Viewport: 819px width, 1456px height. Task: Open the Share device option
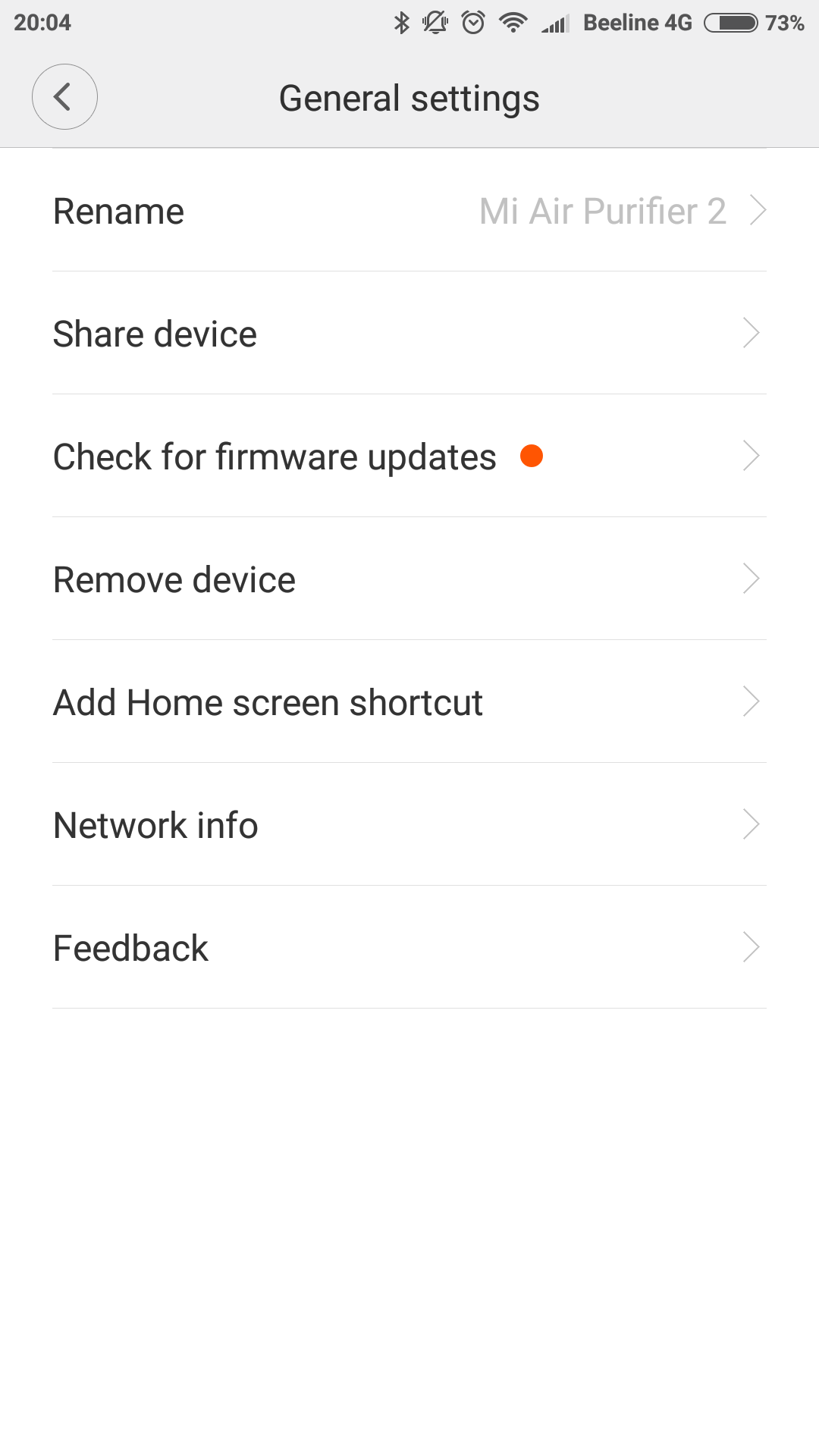click(x=409, y=333)
